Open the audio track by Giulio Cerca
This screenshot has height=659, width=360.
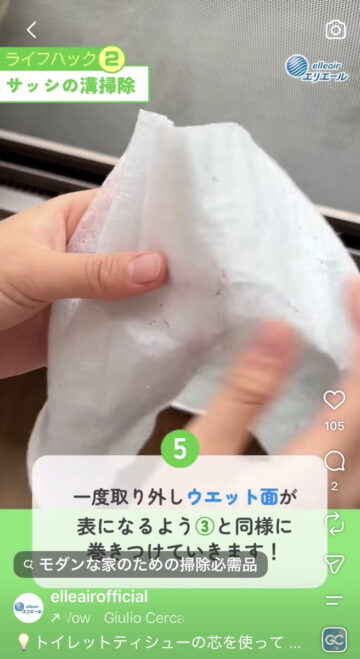click(117, 618)
